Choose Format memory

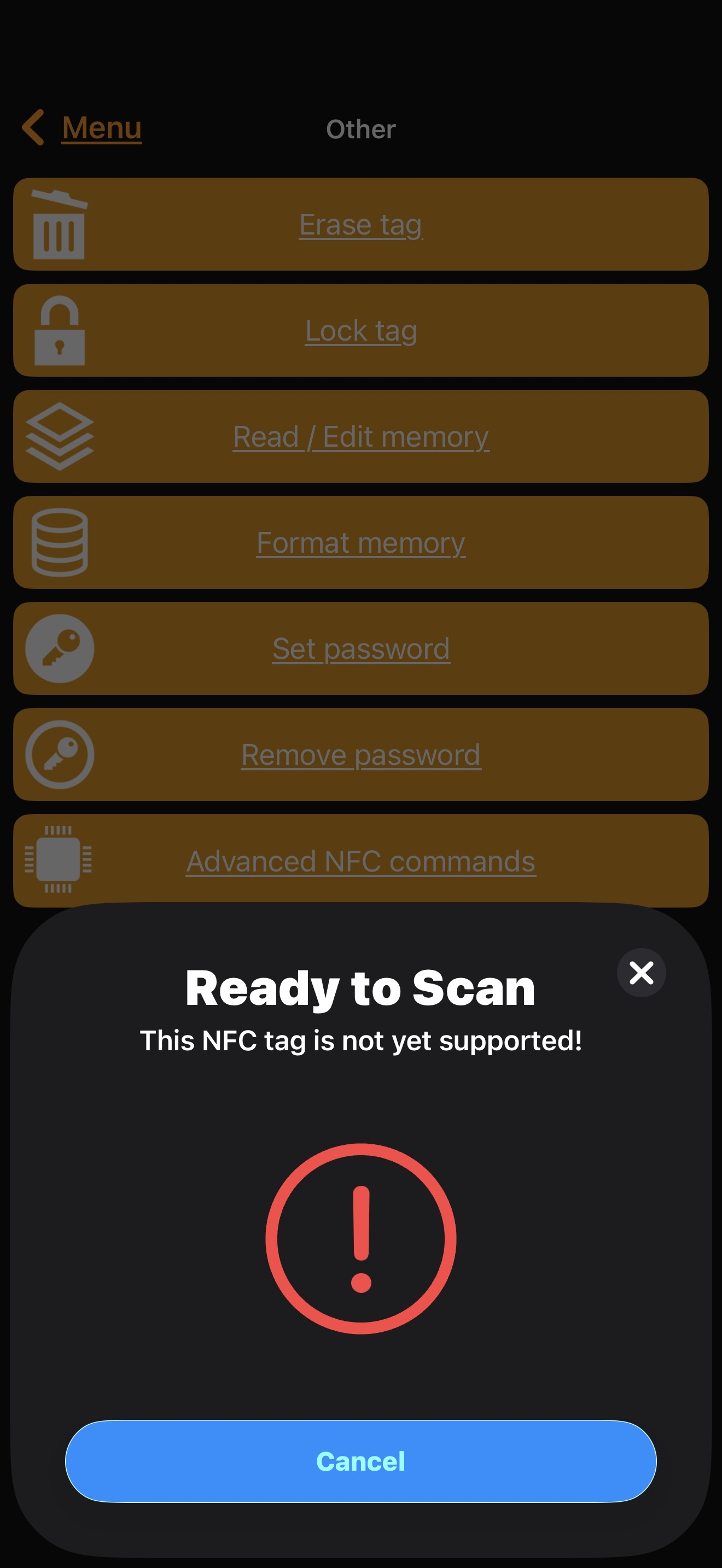tap(360, 542)
